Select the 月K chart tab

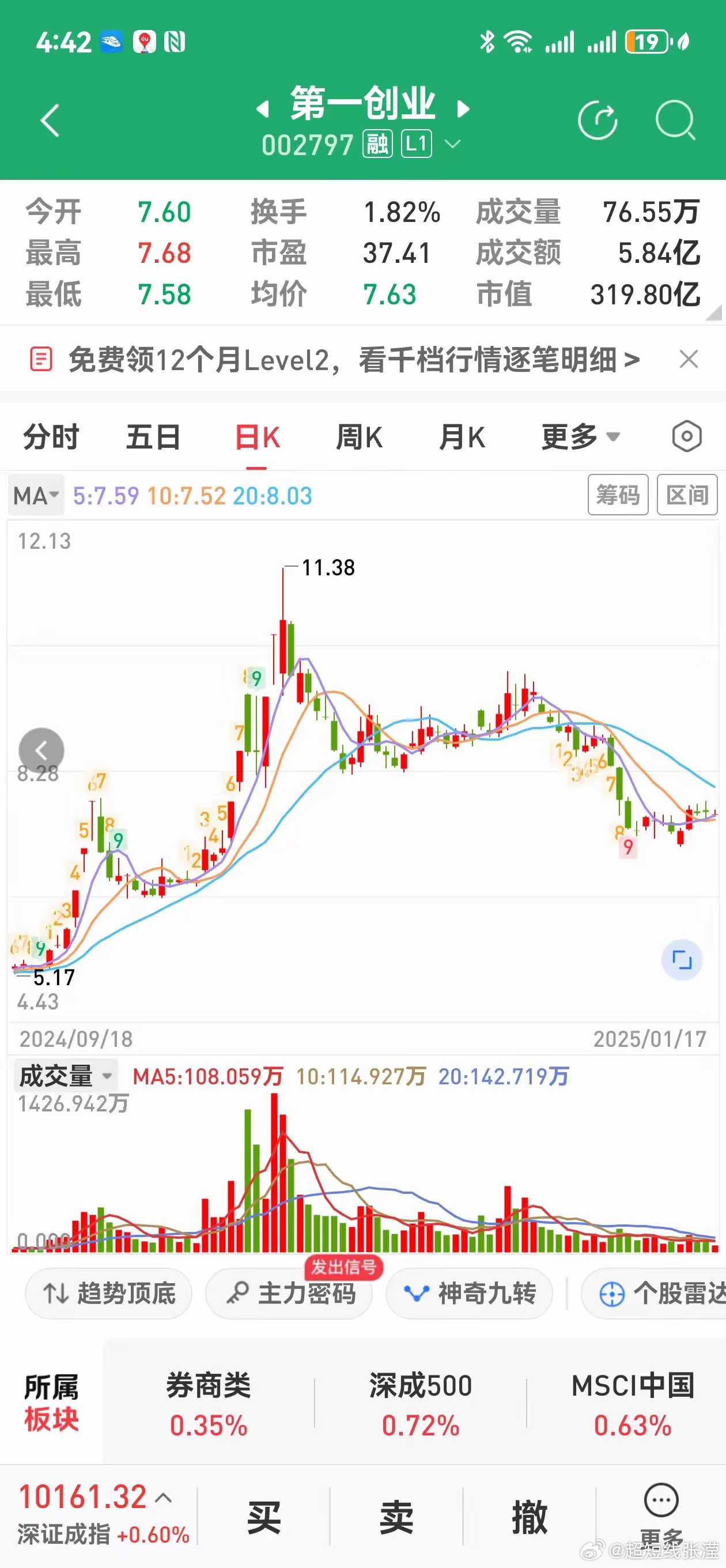point(462,437)
